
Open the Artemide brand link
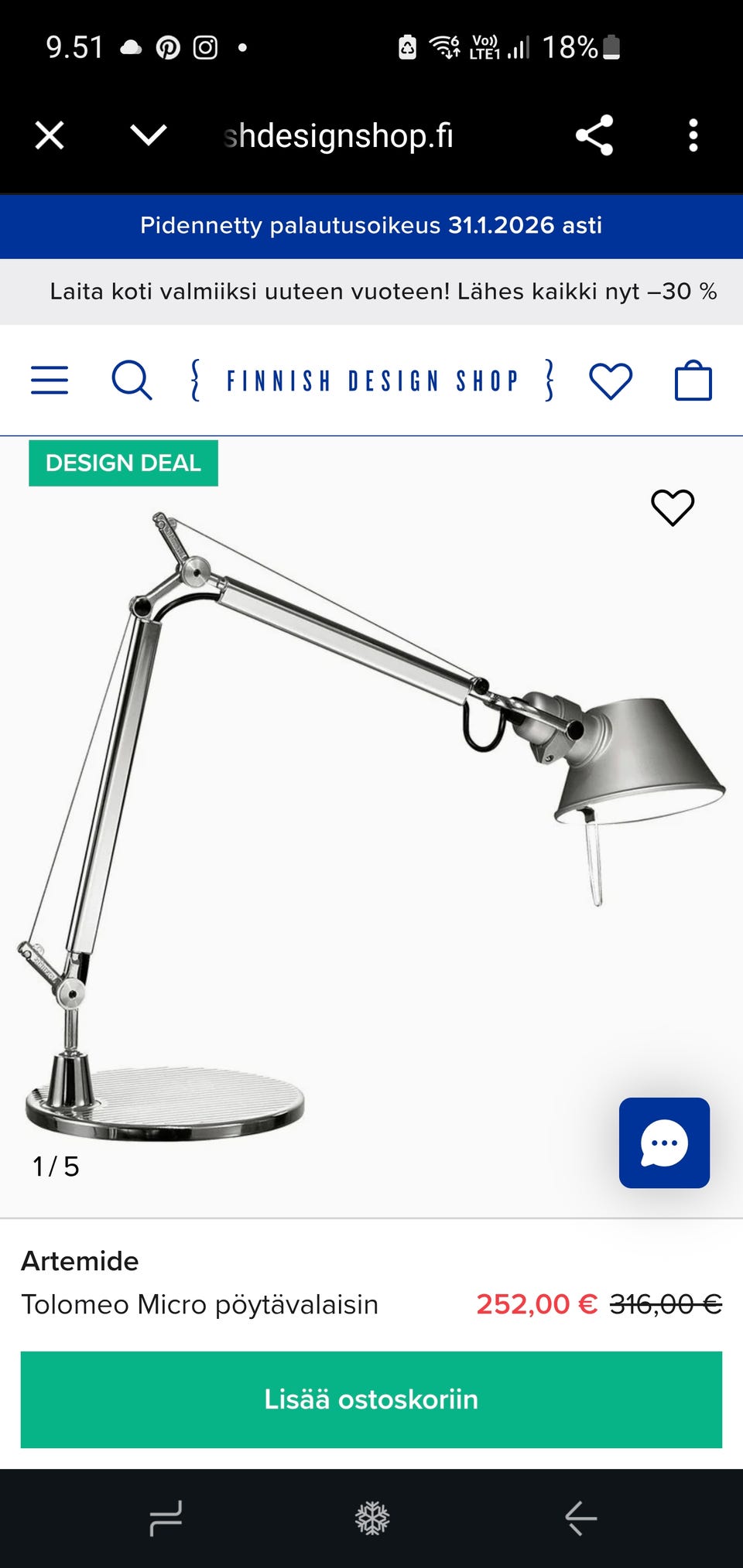pyautogui.click(x=80, y=1261)
